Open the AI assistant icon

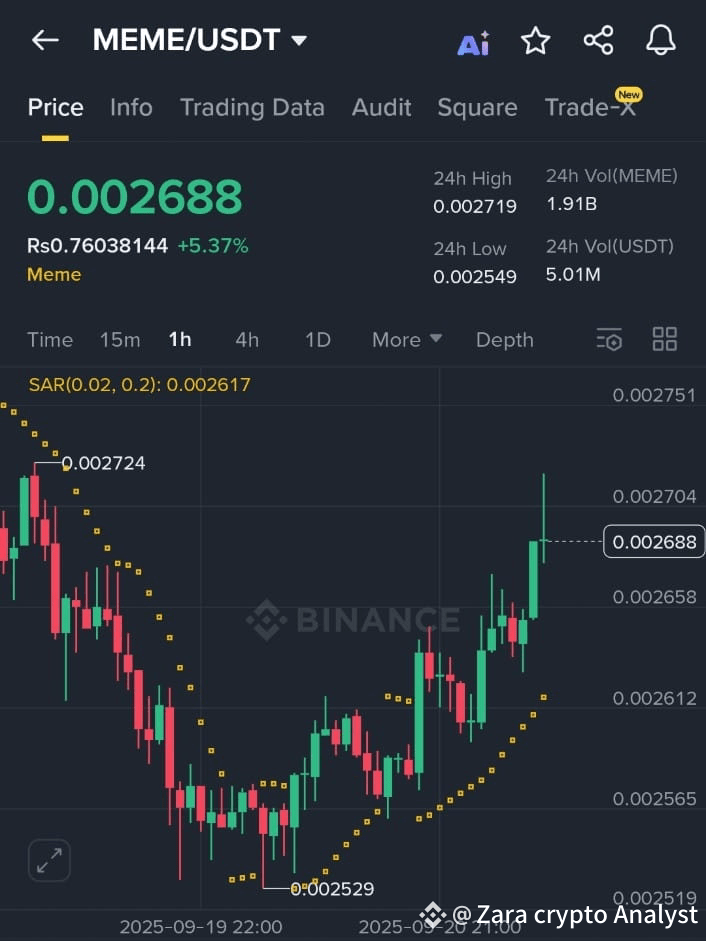(x=473, y=42)
